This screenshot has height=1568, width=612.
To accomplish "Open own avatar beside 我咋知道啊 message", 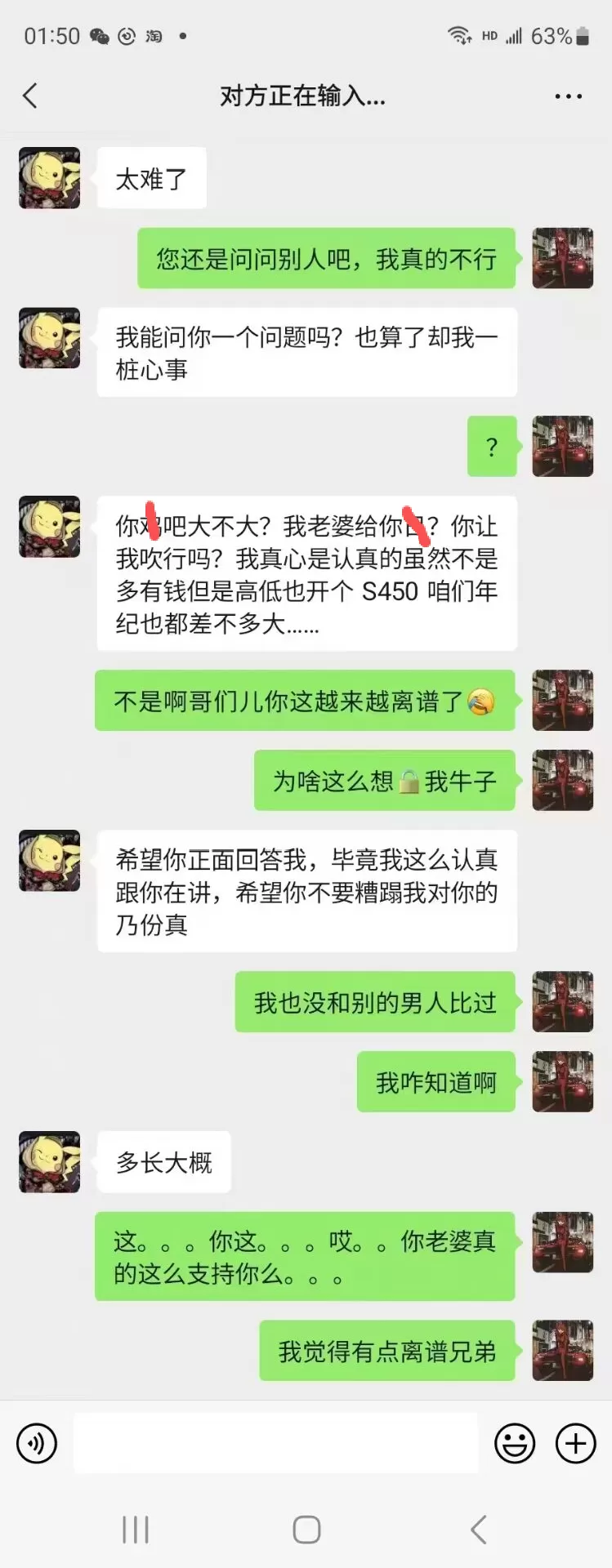I will coord(562,1082).
